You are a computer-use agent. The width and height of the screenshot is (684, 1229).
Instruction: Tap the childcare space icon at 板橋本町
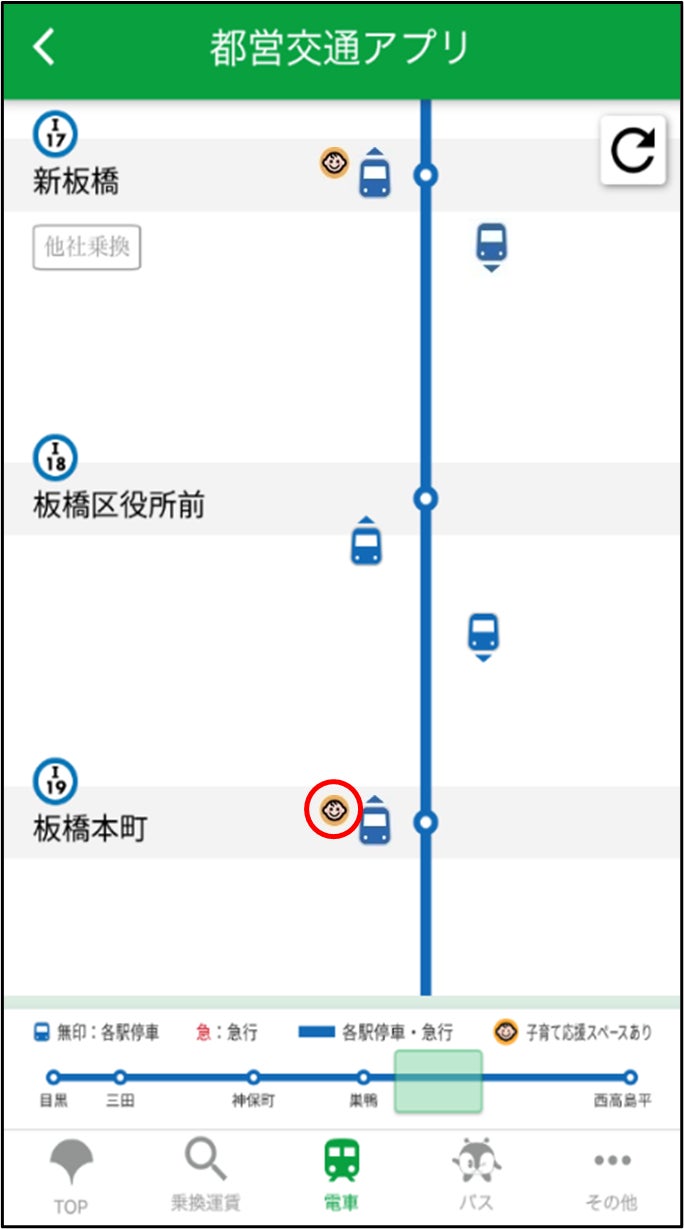pos(333,809)
